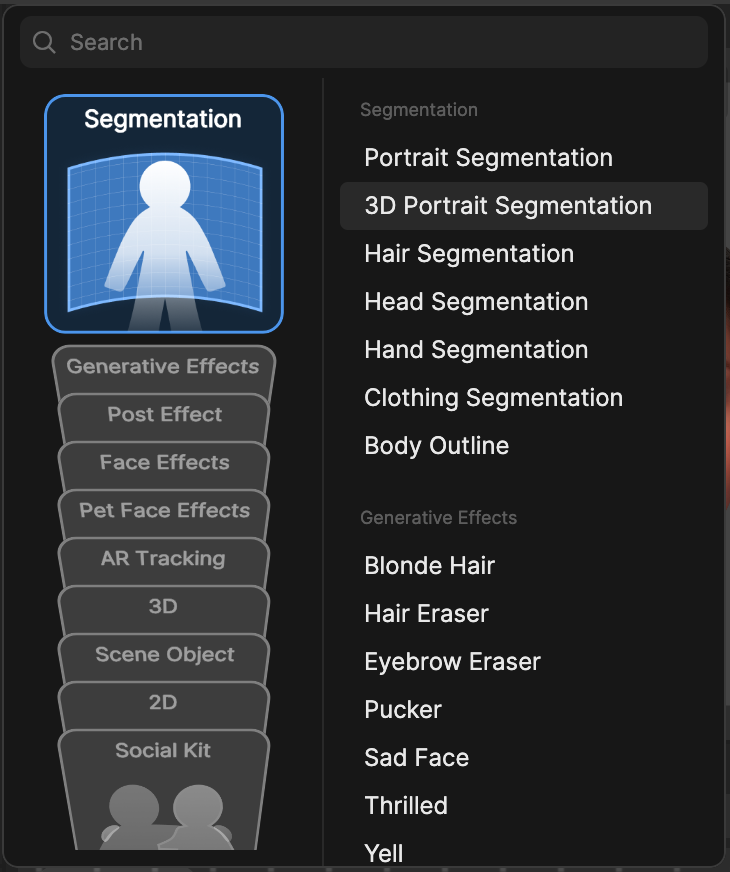Select the Segmentation category icon
730x872 pixels.
(163, 213)
